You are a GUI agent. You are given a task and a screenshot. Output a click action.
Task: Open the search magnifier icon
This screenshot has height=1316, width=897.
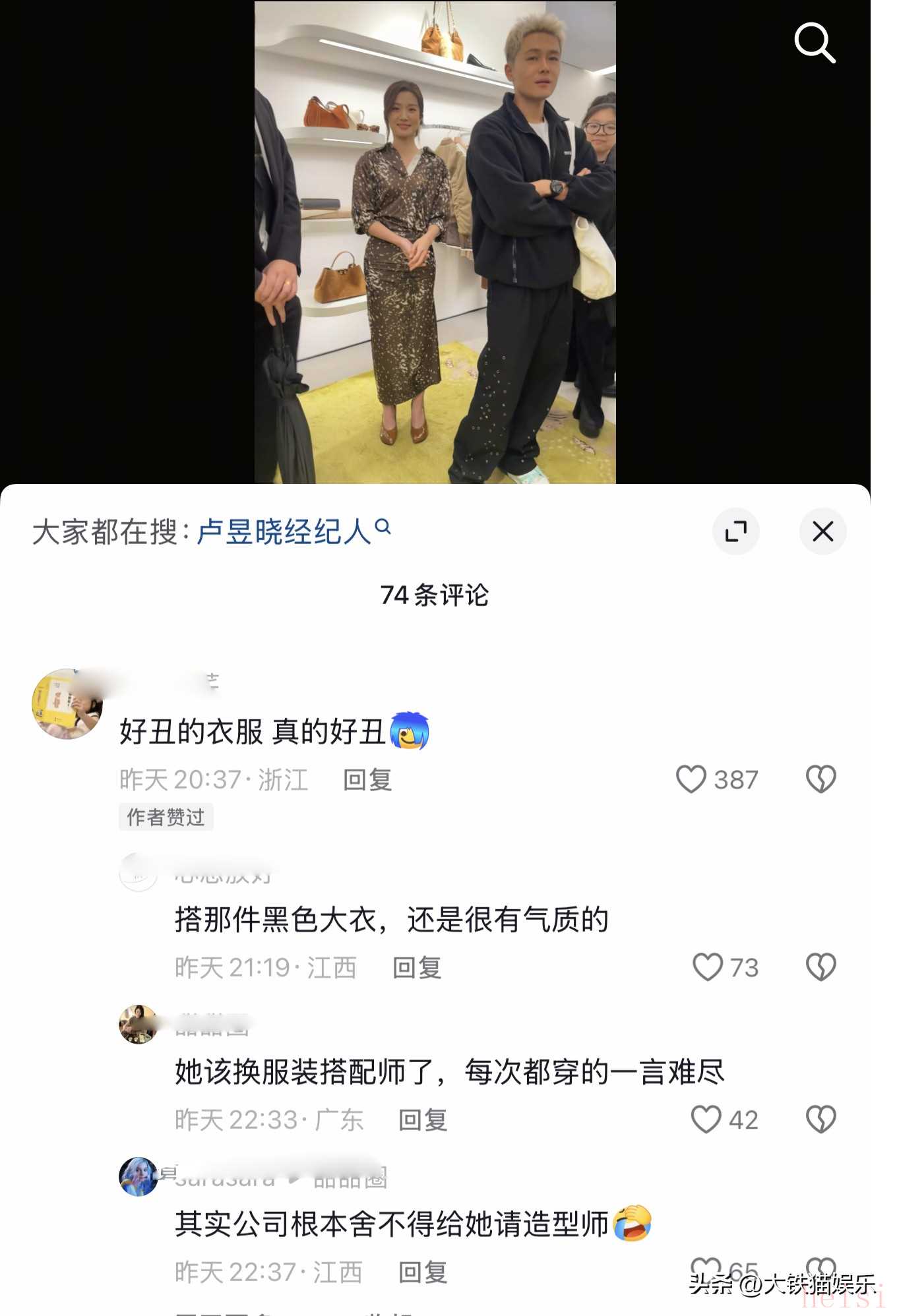pos(814,43)
